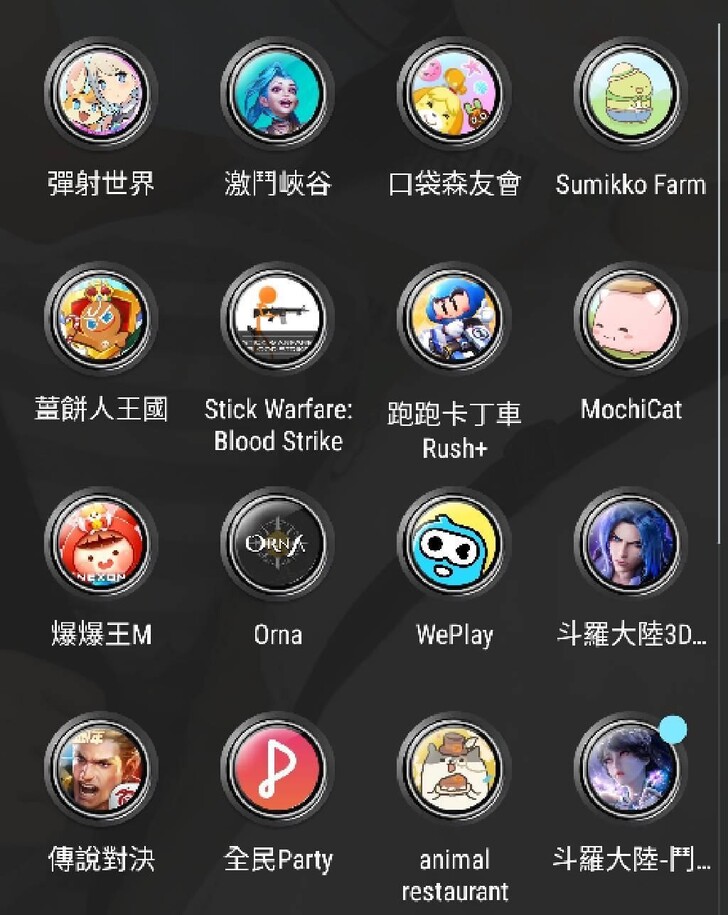Viewport: 728px width, 915px height.
Task: Launch 傳說對決
Action: click(100, 768)
